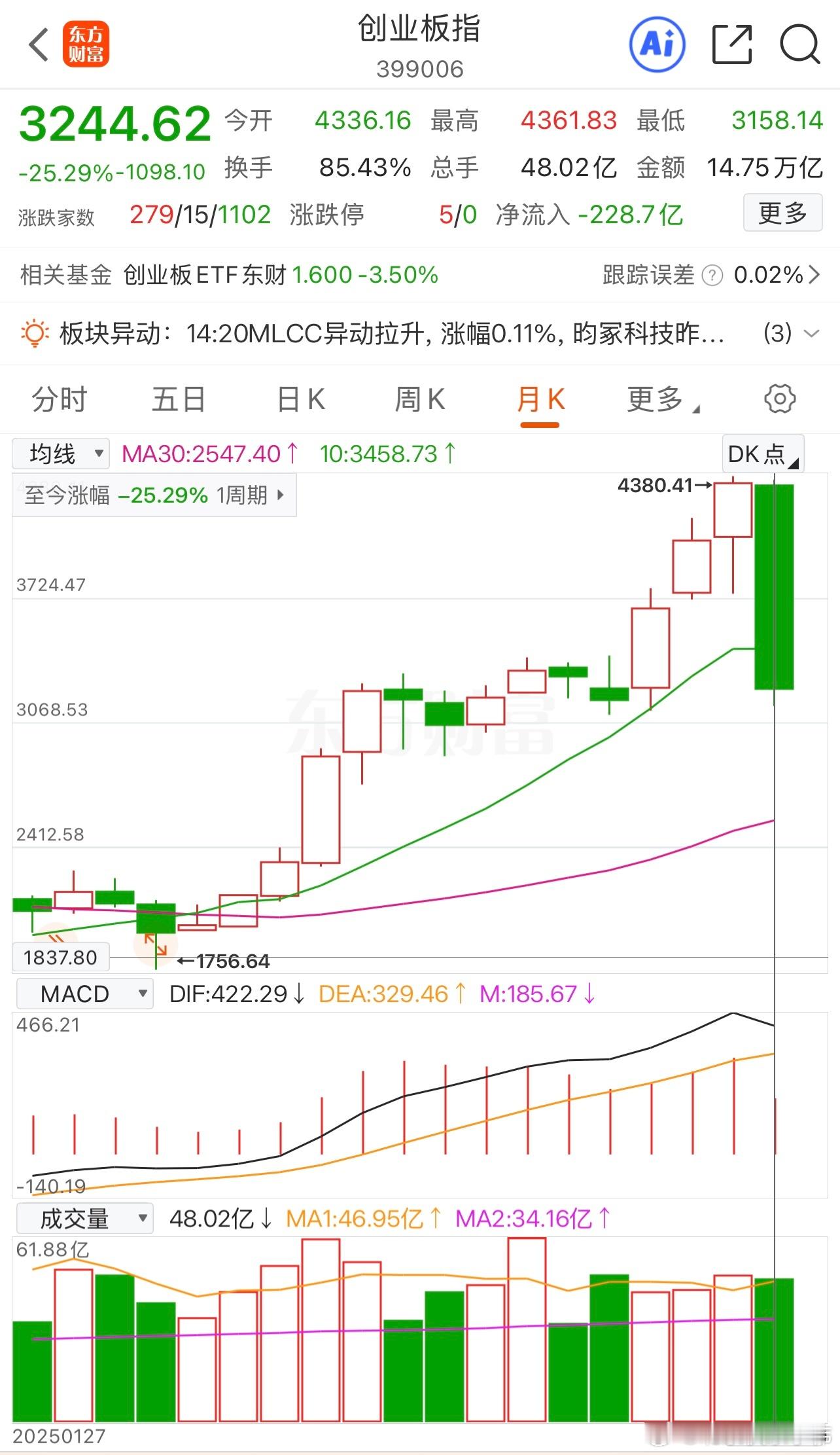Switch to the 五日 tab
Viewport: 840px width, 1455px height.
point(179,399)
